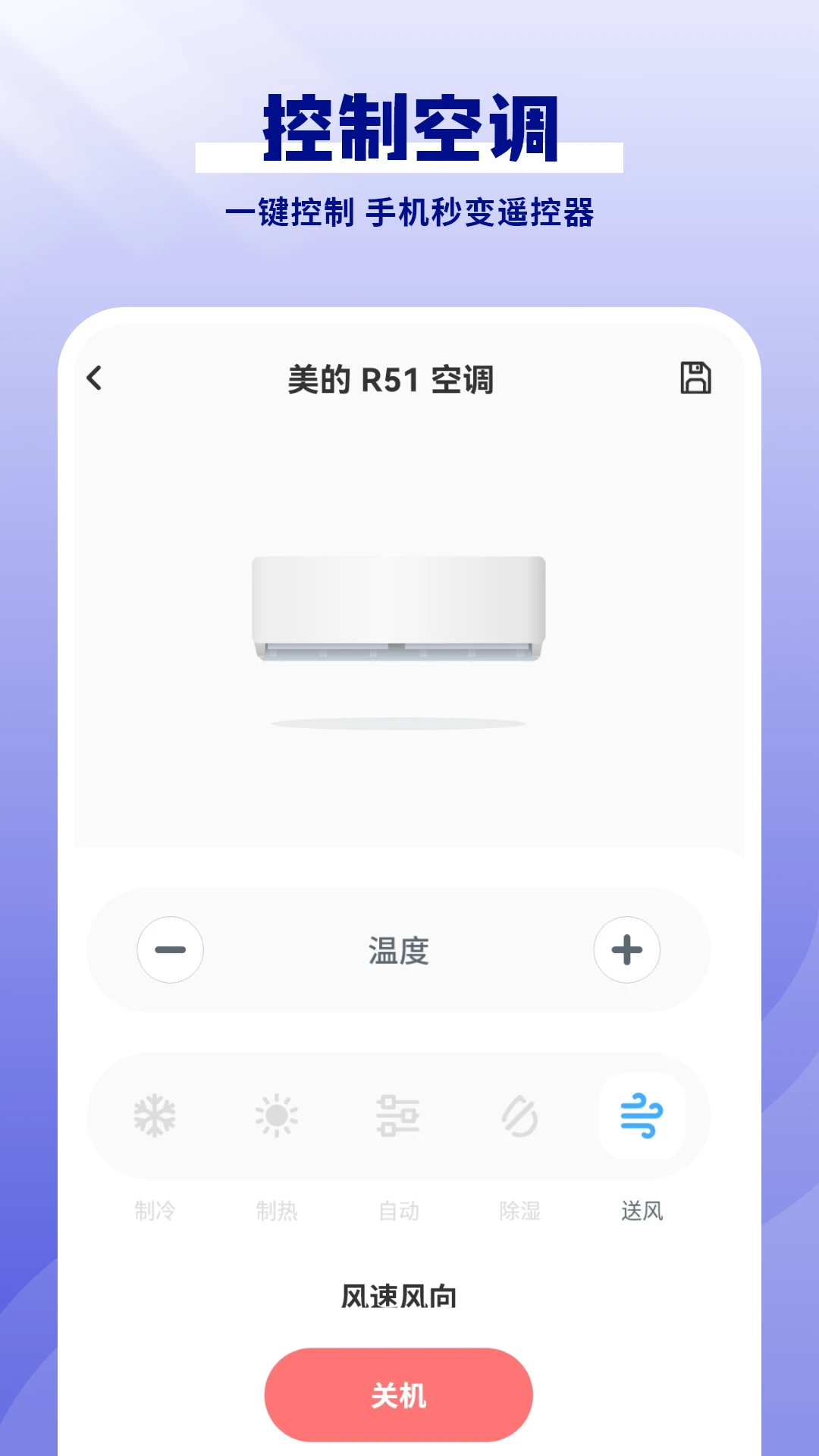
Task: Decrease temperature with the minus control
Action: click(171, 950)
